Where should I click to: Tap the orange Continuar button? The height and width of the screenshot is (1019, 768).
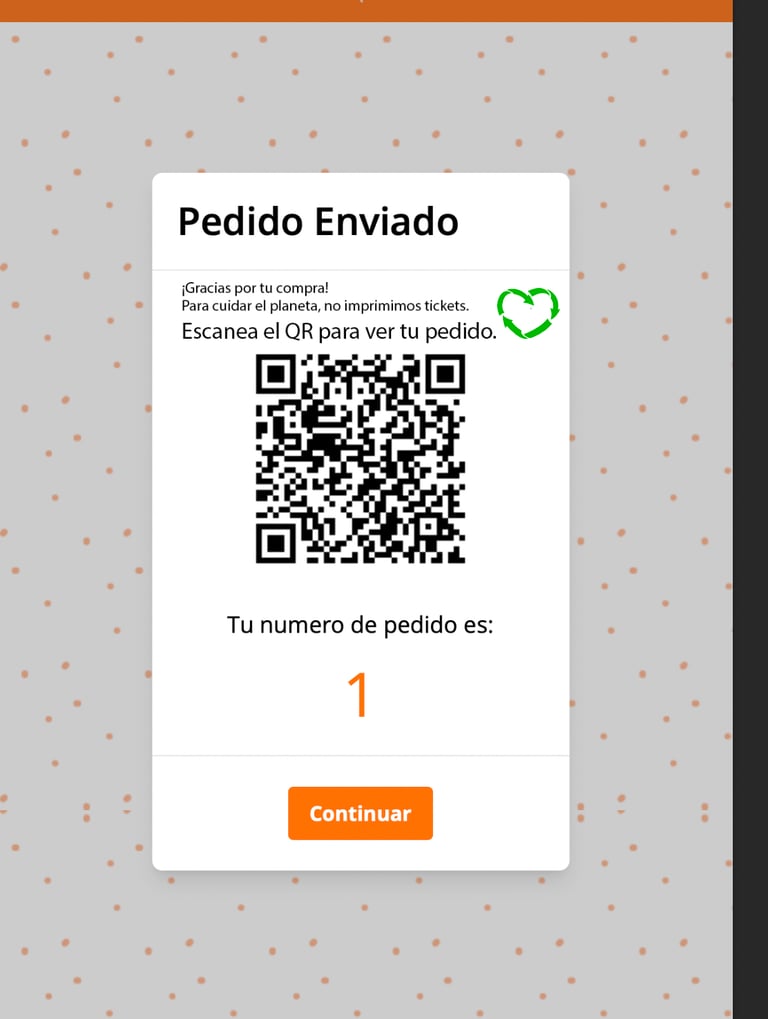360,813
